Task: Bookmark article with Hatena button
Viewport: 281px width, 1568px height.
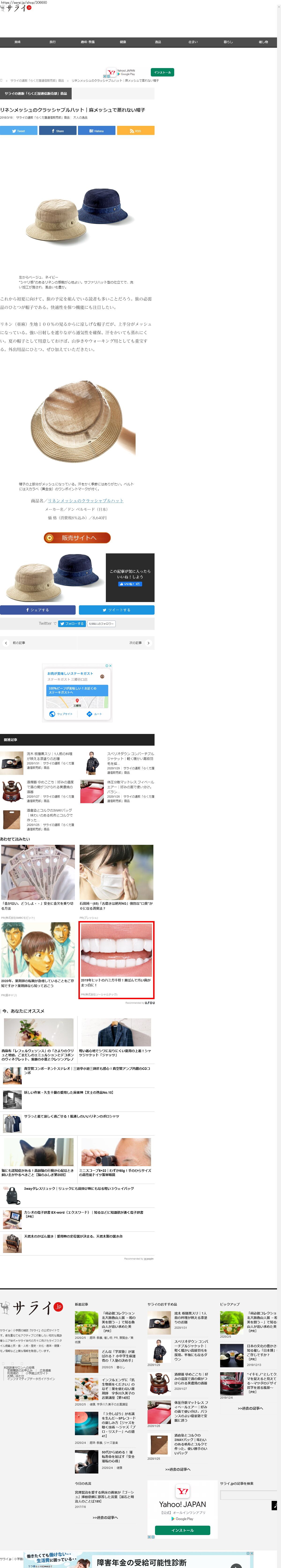Action: (x=96, y=130)
